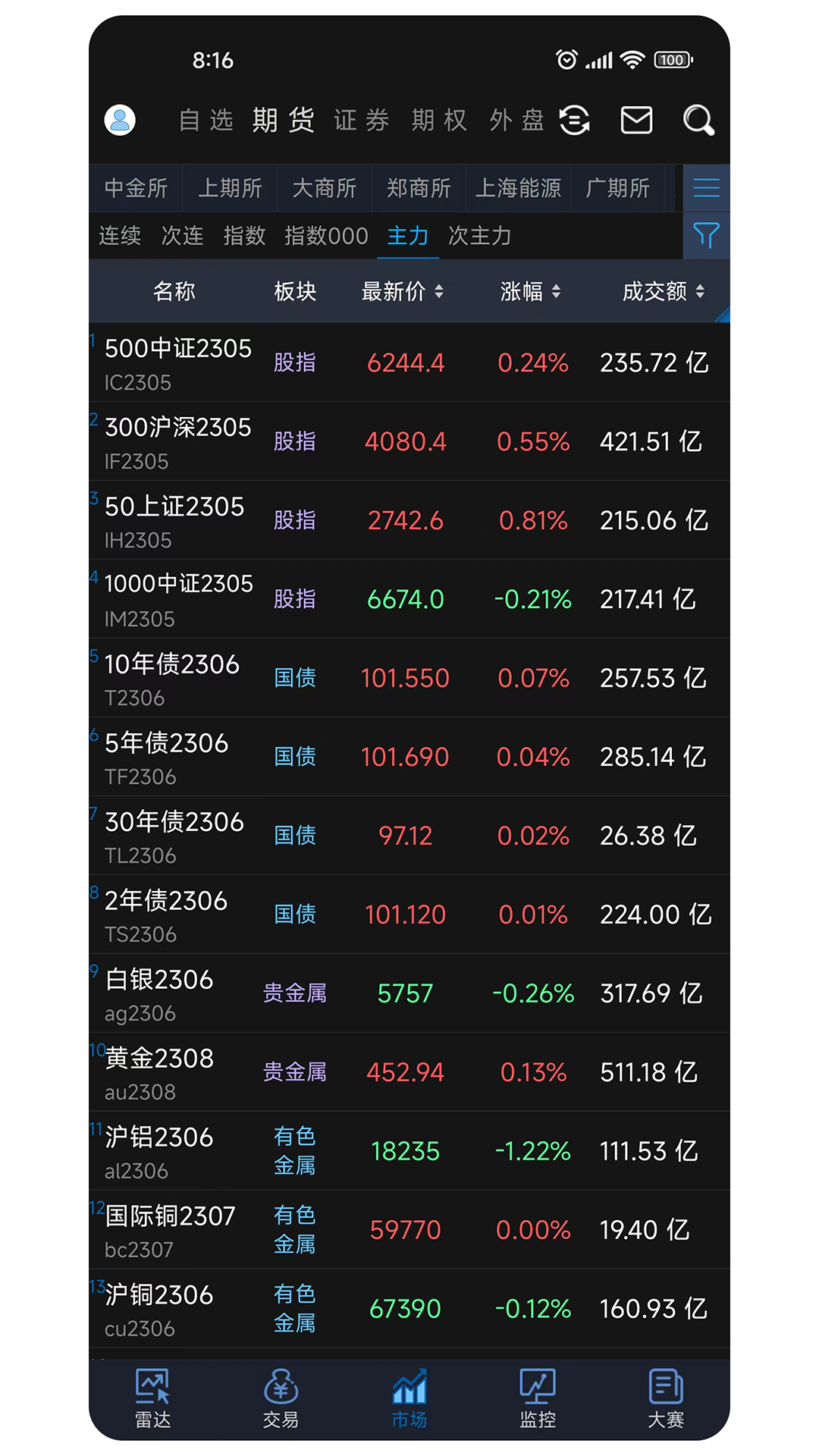Sort the list by 涨幅
Screen dimensions: 819x1456
click(530, 291)
